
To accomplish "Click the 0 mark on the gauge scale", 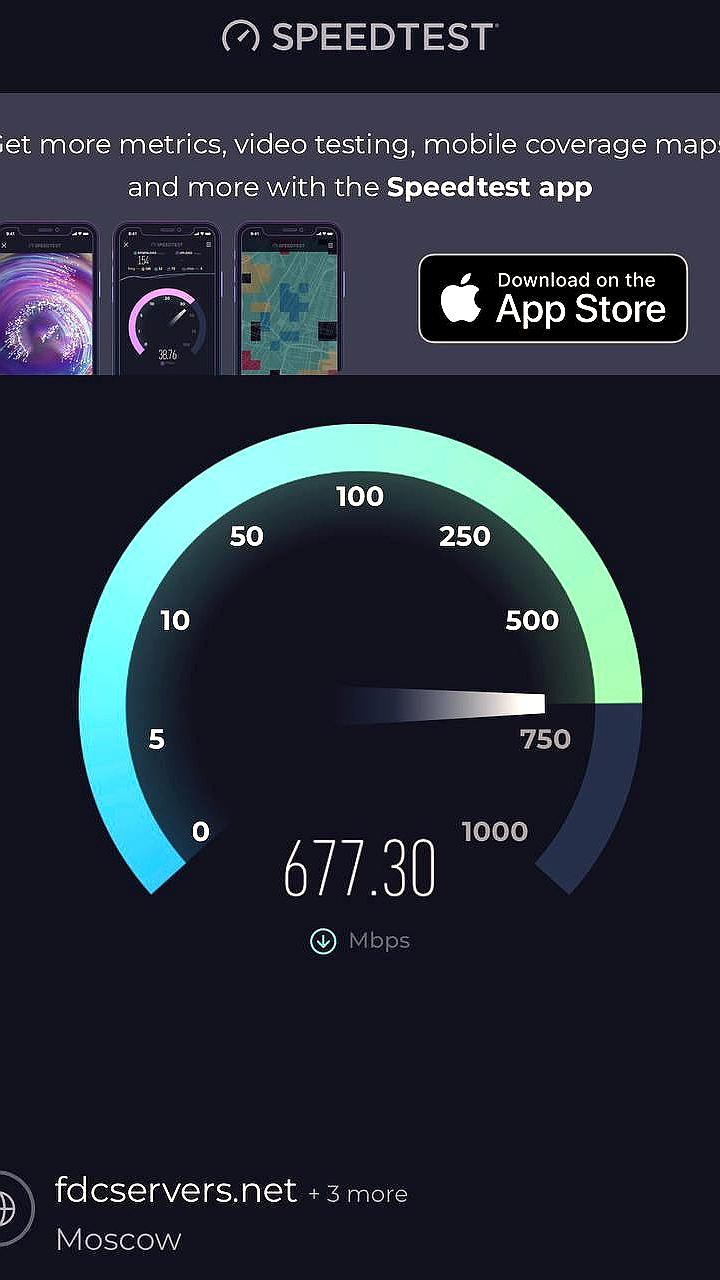I will [x=200, y=831].
